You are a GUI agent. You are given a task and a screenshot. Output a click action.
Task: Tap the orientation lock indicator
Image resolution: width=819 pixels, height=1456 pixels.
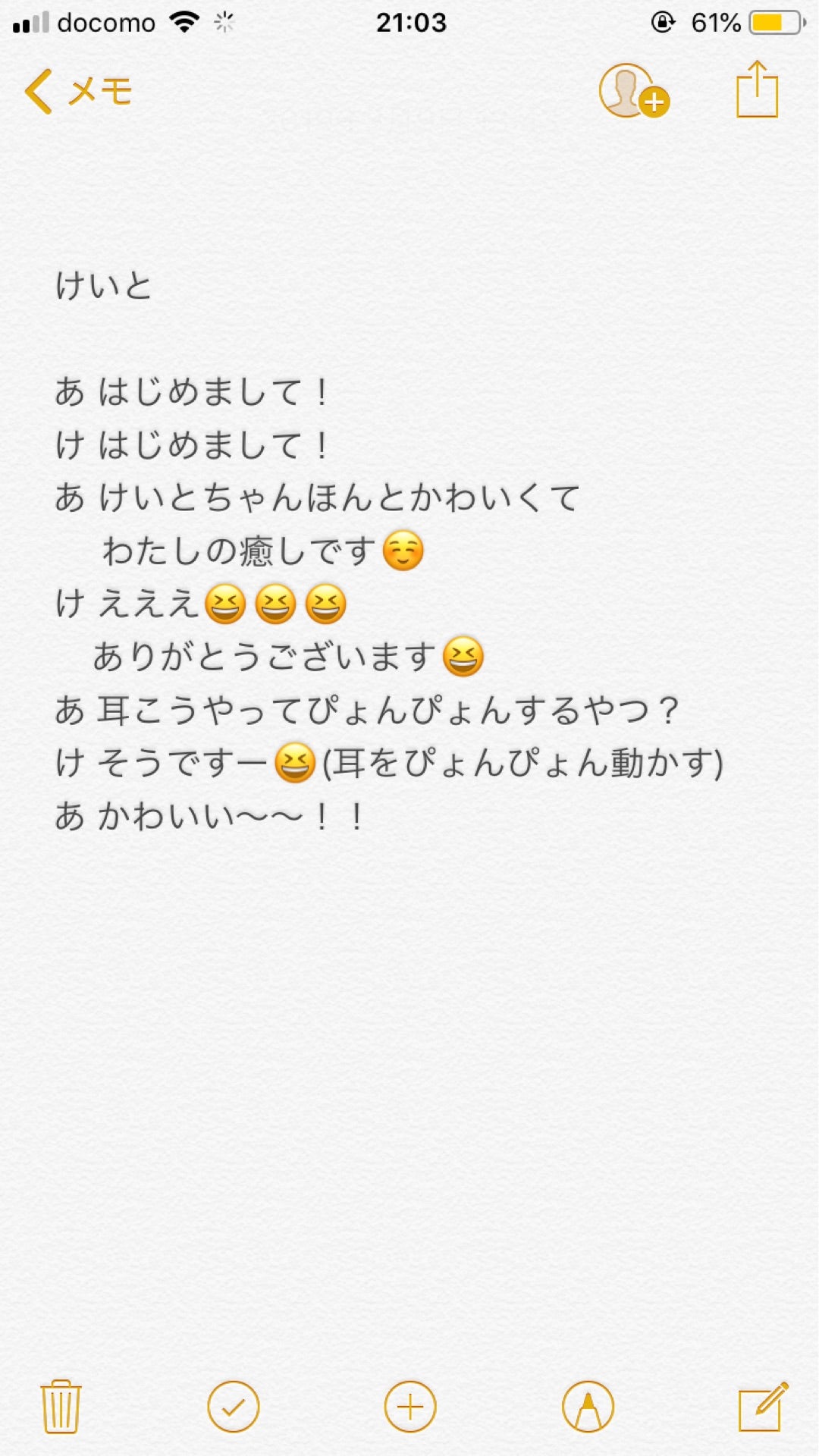click(663, 22)
